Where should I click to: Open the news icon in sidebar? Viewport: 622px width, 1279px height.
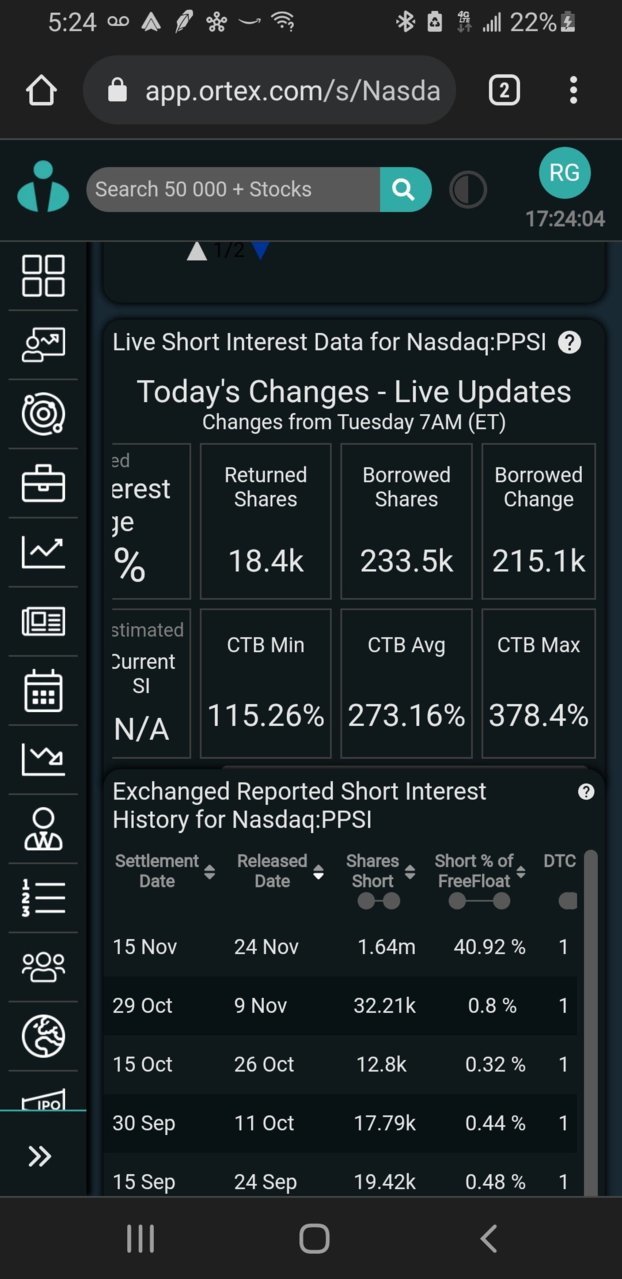(x=43, y=621)
